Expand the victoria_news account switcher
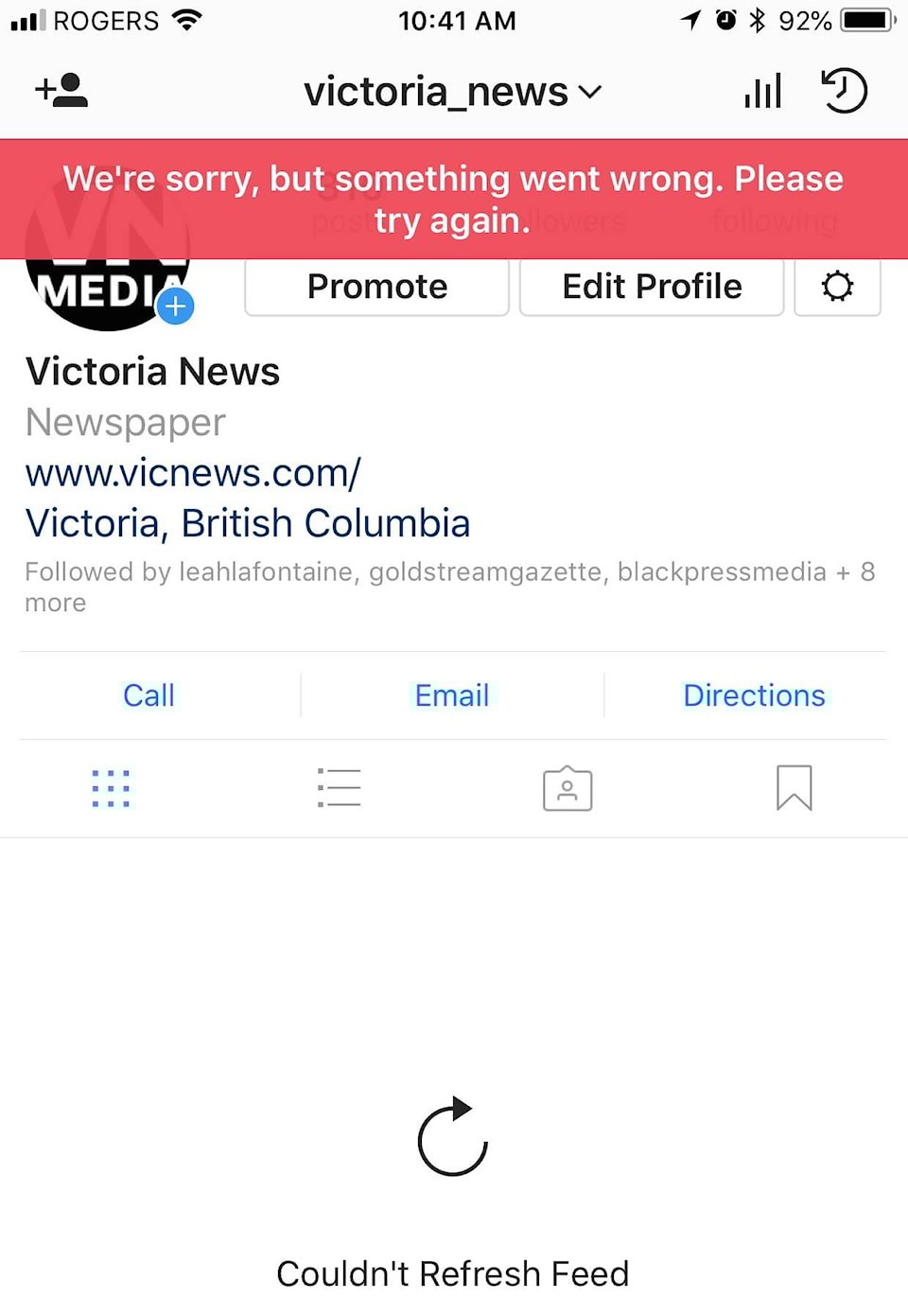This screenshot has width=908, height=1316. point(452,93)
